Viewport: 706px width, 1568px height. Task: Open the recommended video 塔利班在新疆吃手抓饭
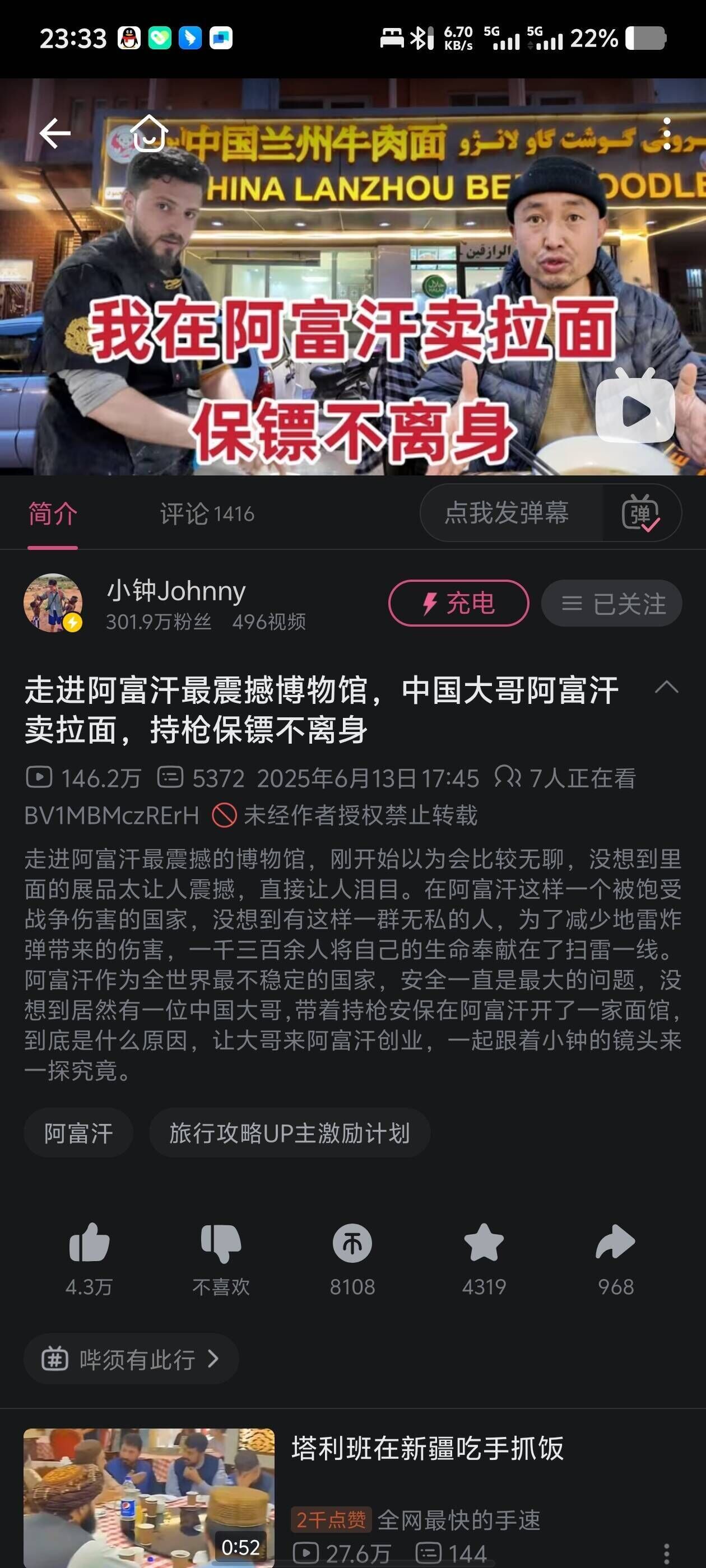(x=426, y=1449)
